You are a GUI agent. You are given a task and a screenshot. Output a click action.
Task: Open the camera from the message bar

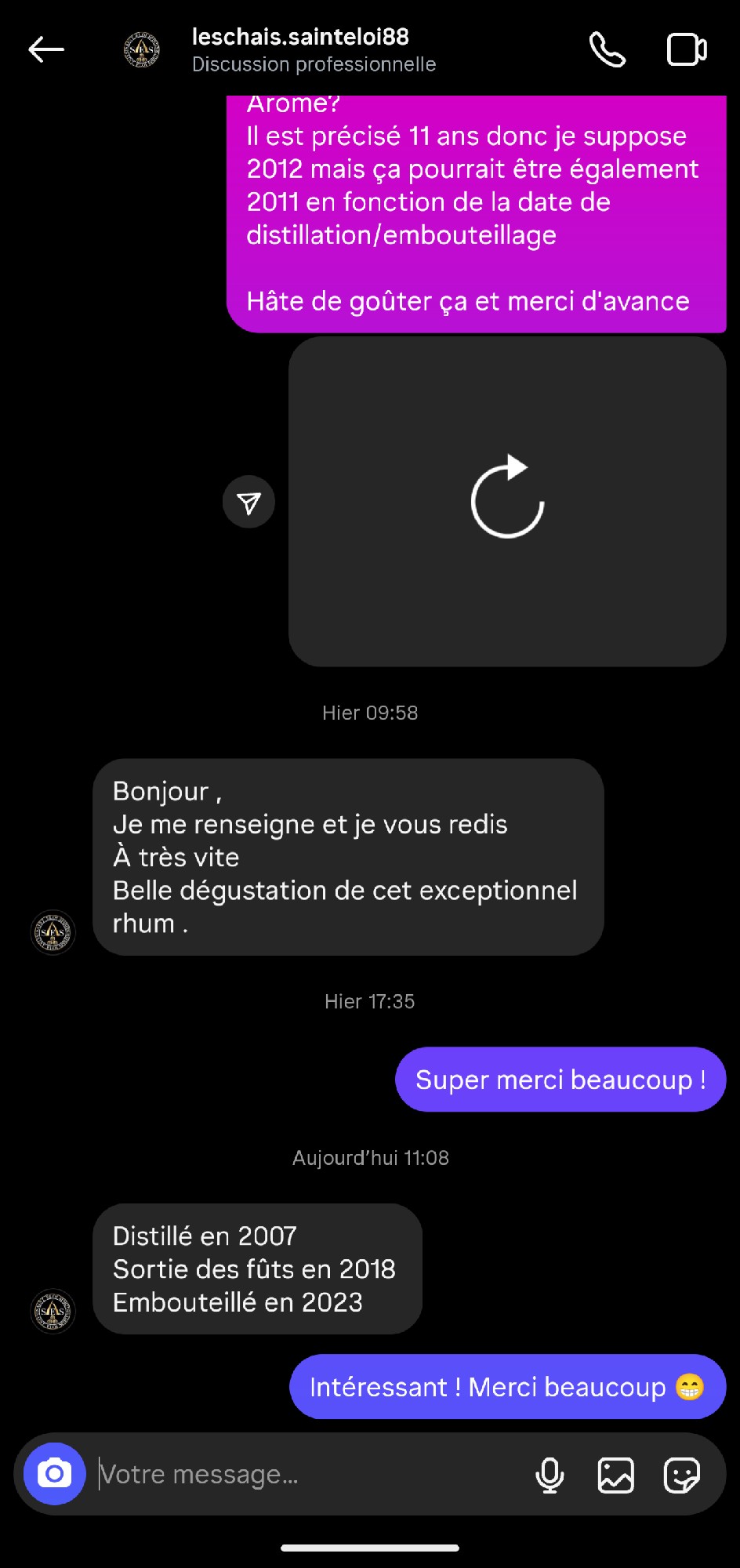55,1474
